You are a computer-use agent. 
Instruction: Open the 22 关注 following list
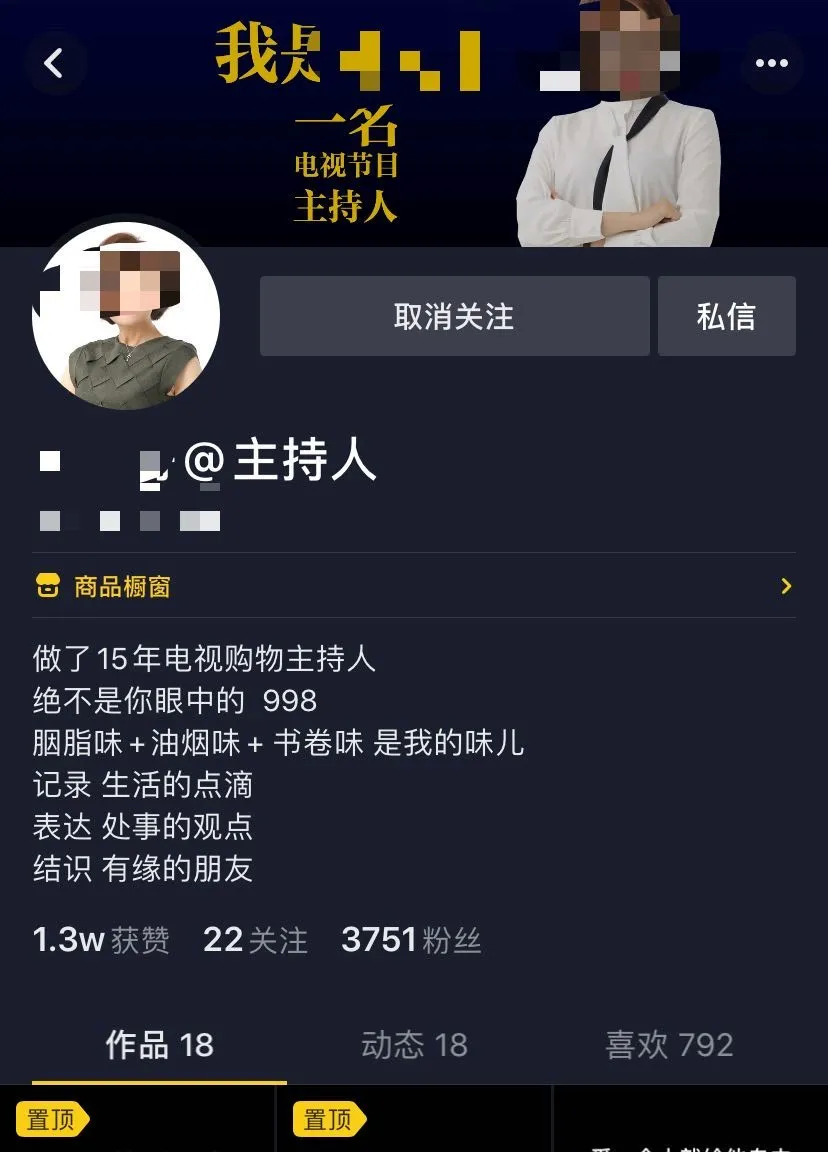coord(255,940)
